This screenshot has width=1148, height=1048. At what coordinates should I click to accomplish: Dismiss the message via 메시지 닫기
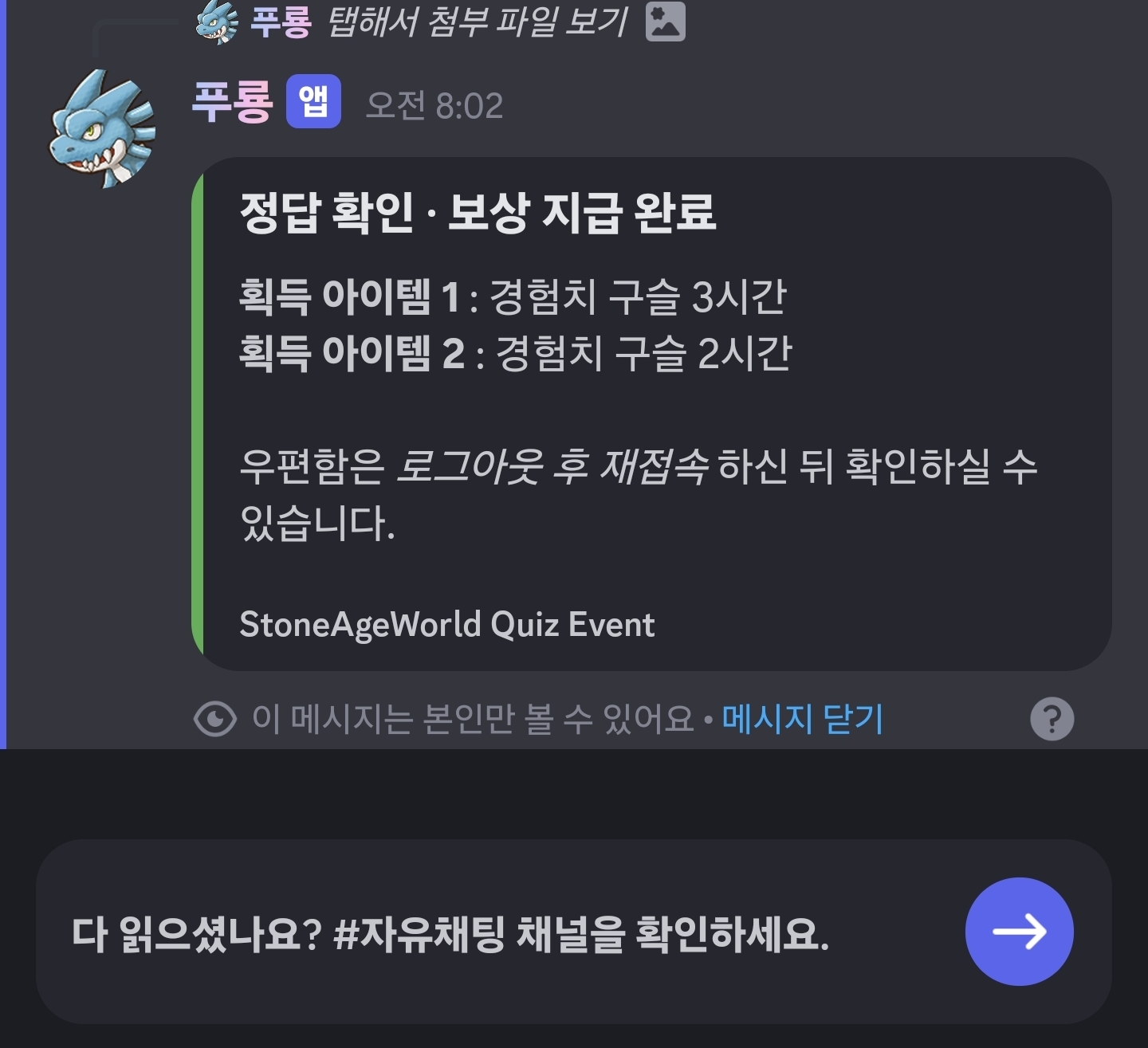click(802, 719)
